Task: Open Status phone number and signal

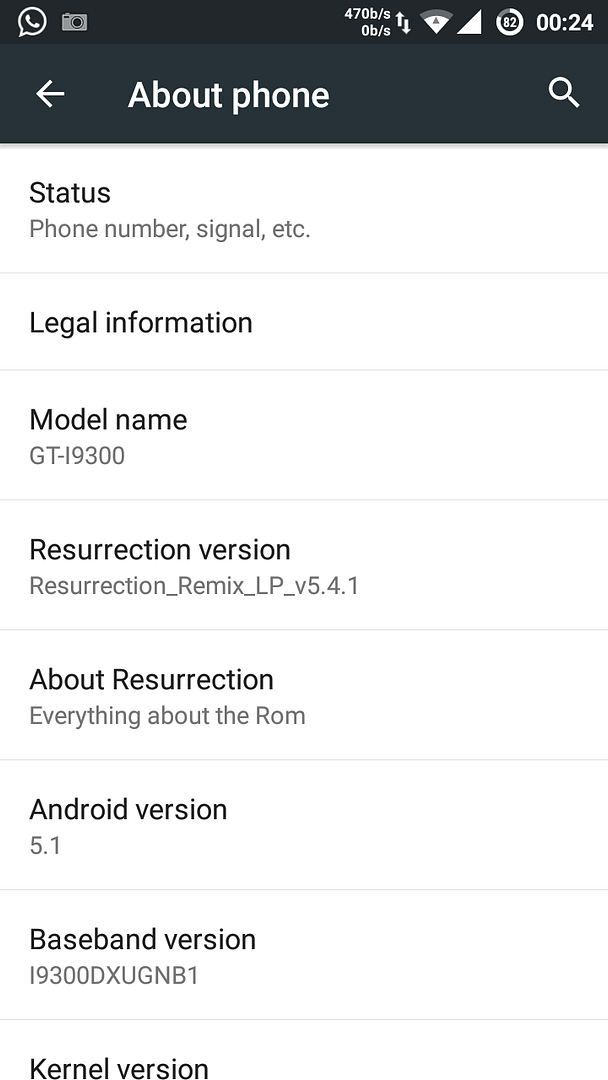Action: pos(304,210)
